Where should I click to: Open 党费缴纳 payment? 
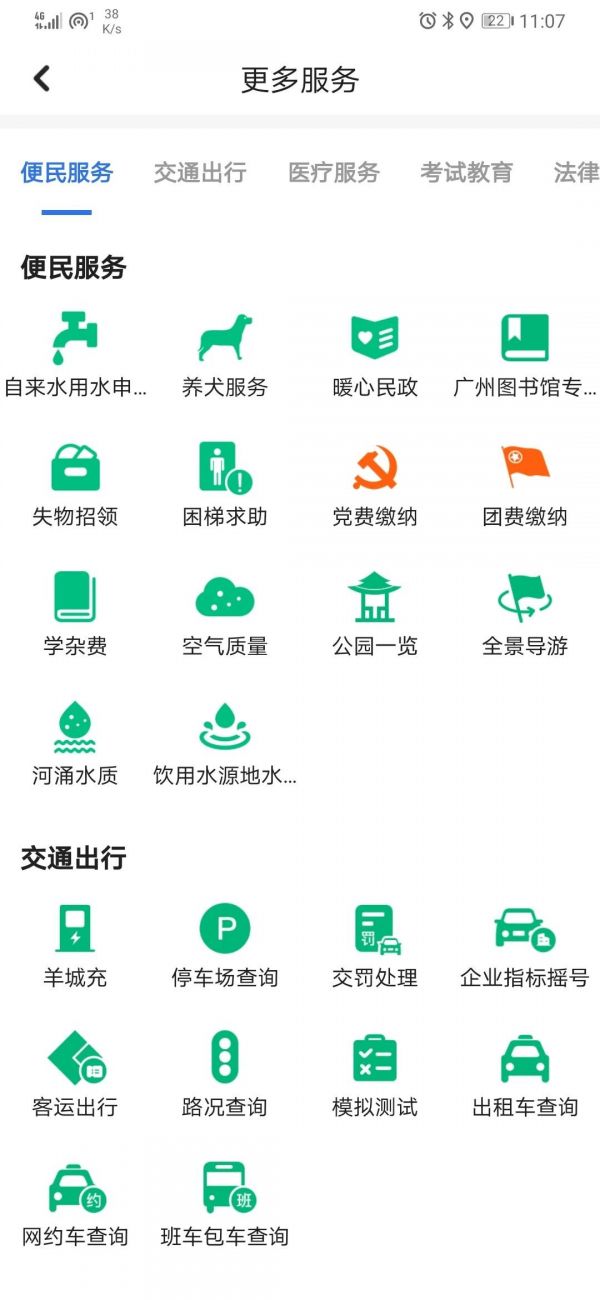[375, 483]
